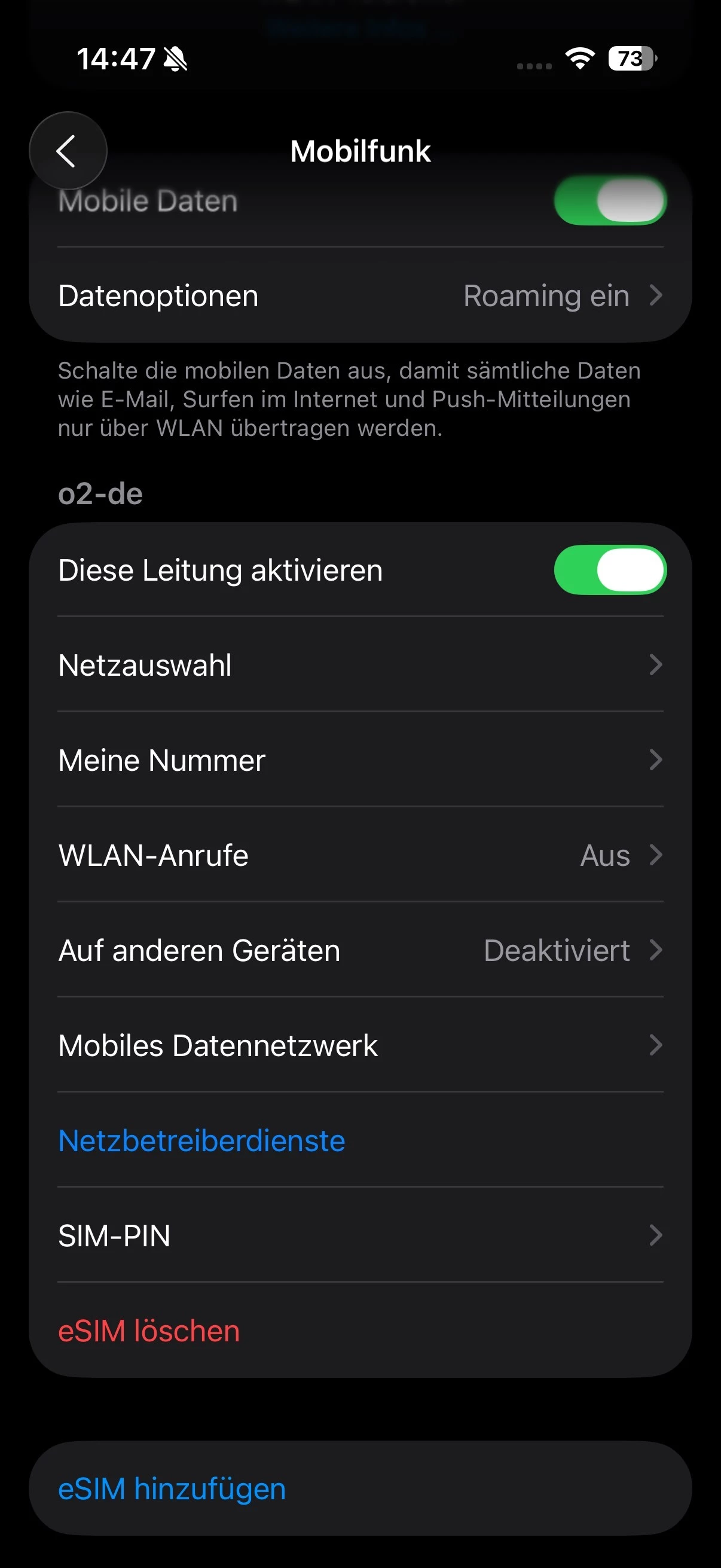Open Netzauswahl
Screen dimensions: 721x1568
(360, 665)
